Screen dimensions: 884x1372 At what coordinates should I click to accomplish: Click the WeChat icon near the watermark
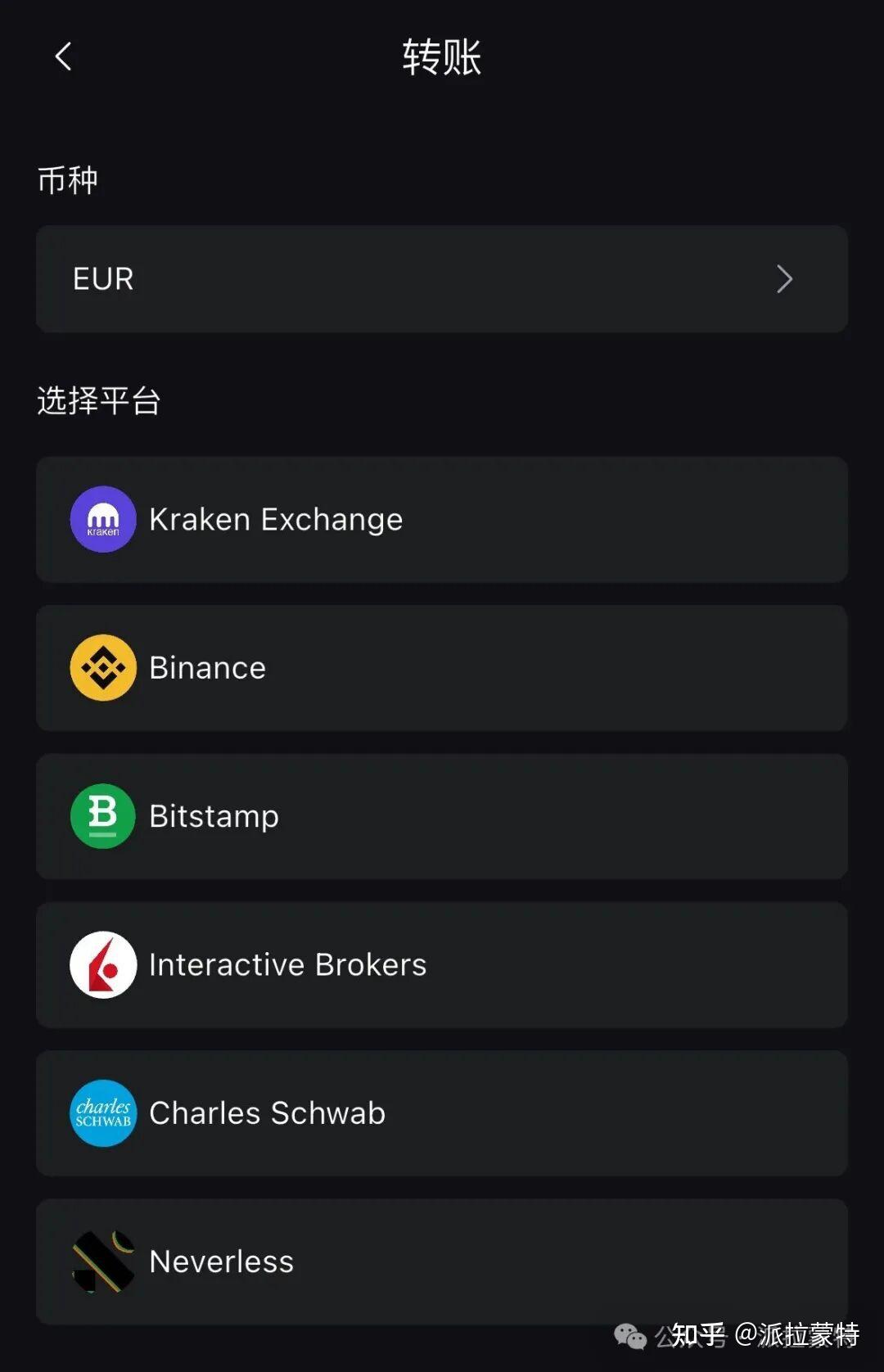[630, 1334]
